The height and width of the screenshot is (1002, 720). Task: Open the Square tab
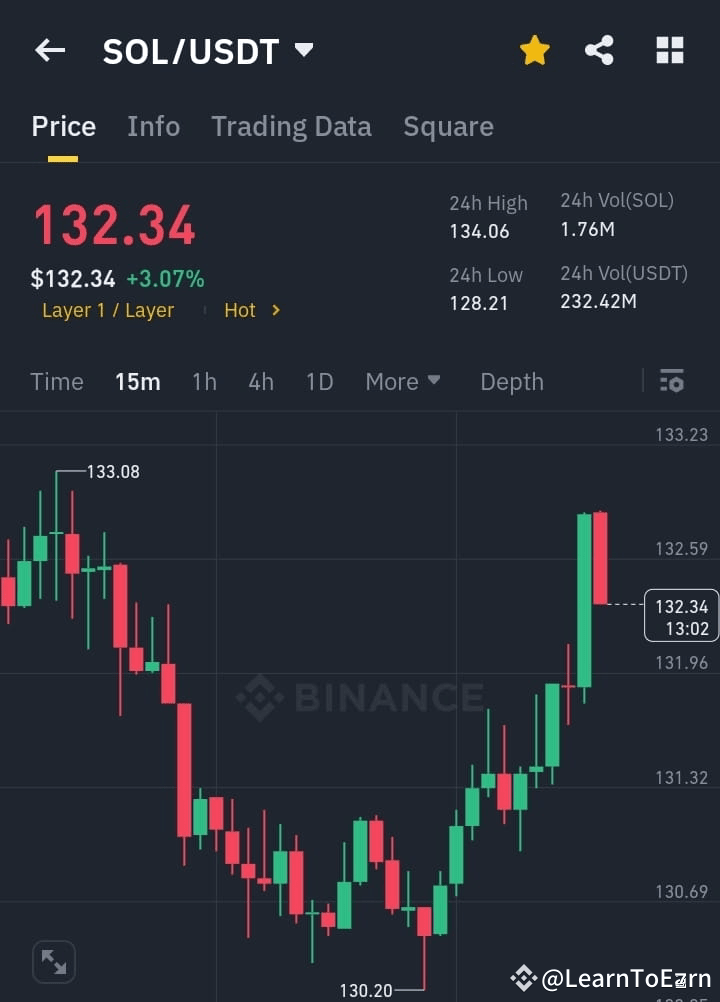tap(448, 126)
